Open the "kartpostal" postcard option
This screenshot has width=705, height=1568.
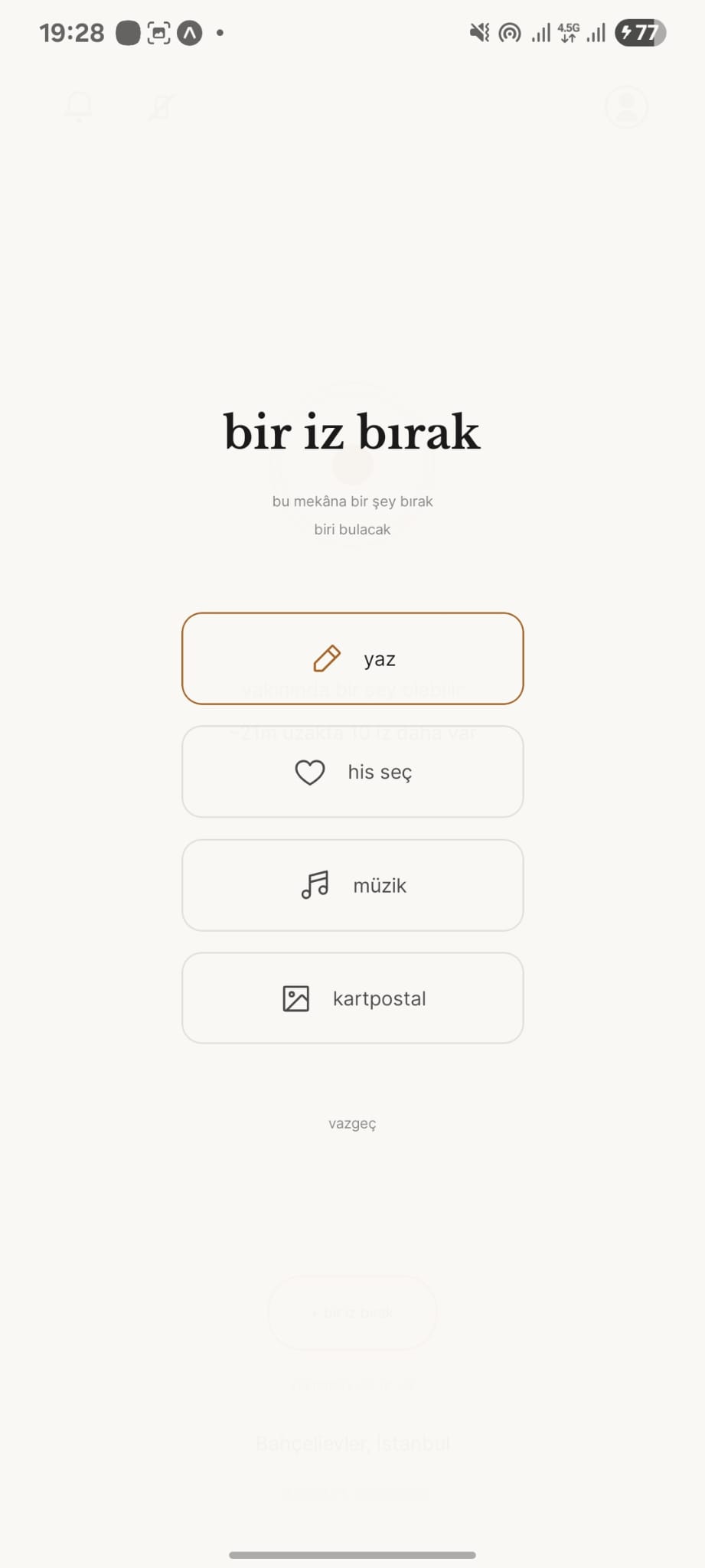[x=352, y=998]
